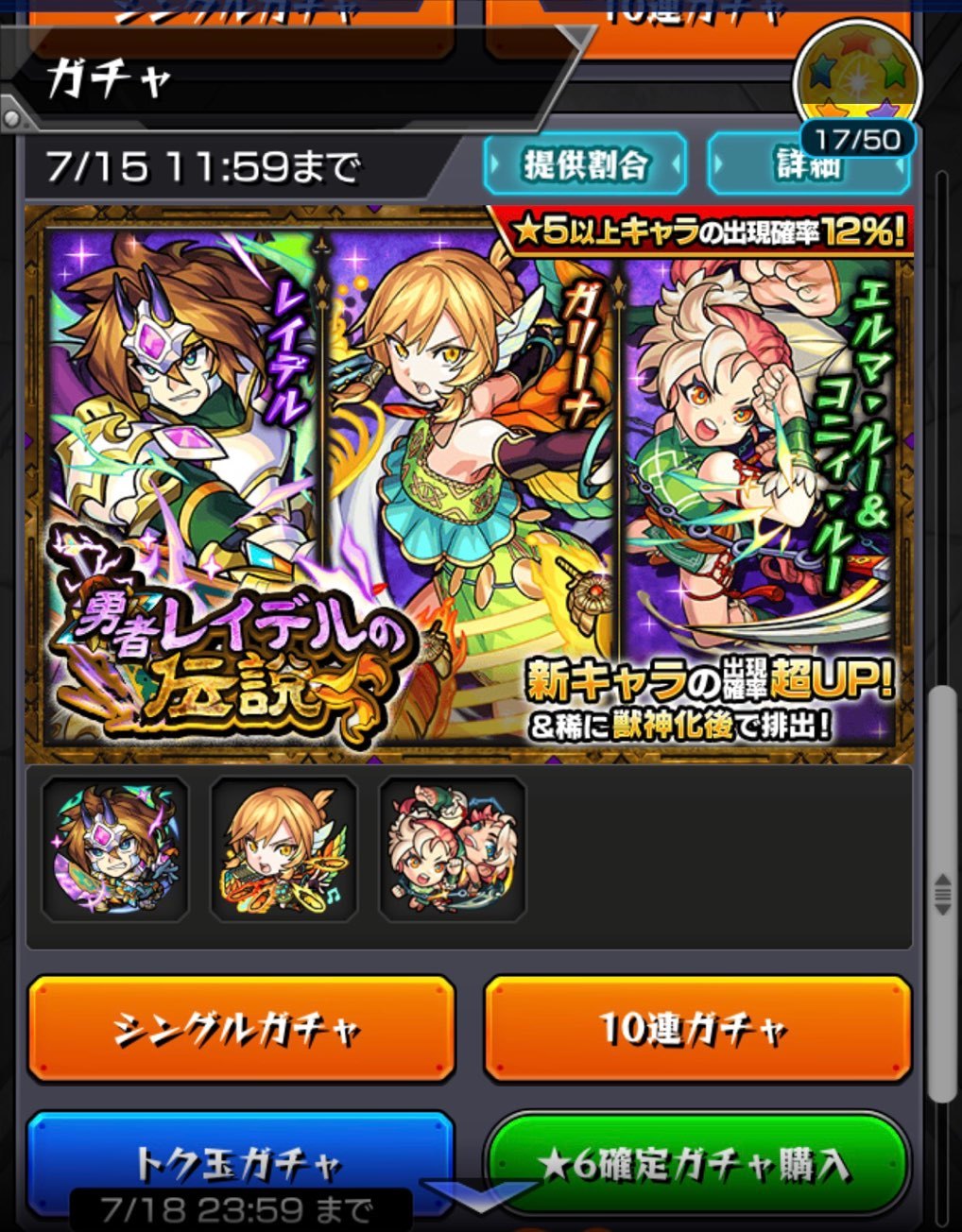View ガリーナ character icon
This screenshot has height=1232, width=962.
click(283, 849)
